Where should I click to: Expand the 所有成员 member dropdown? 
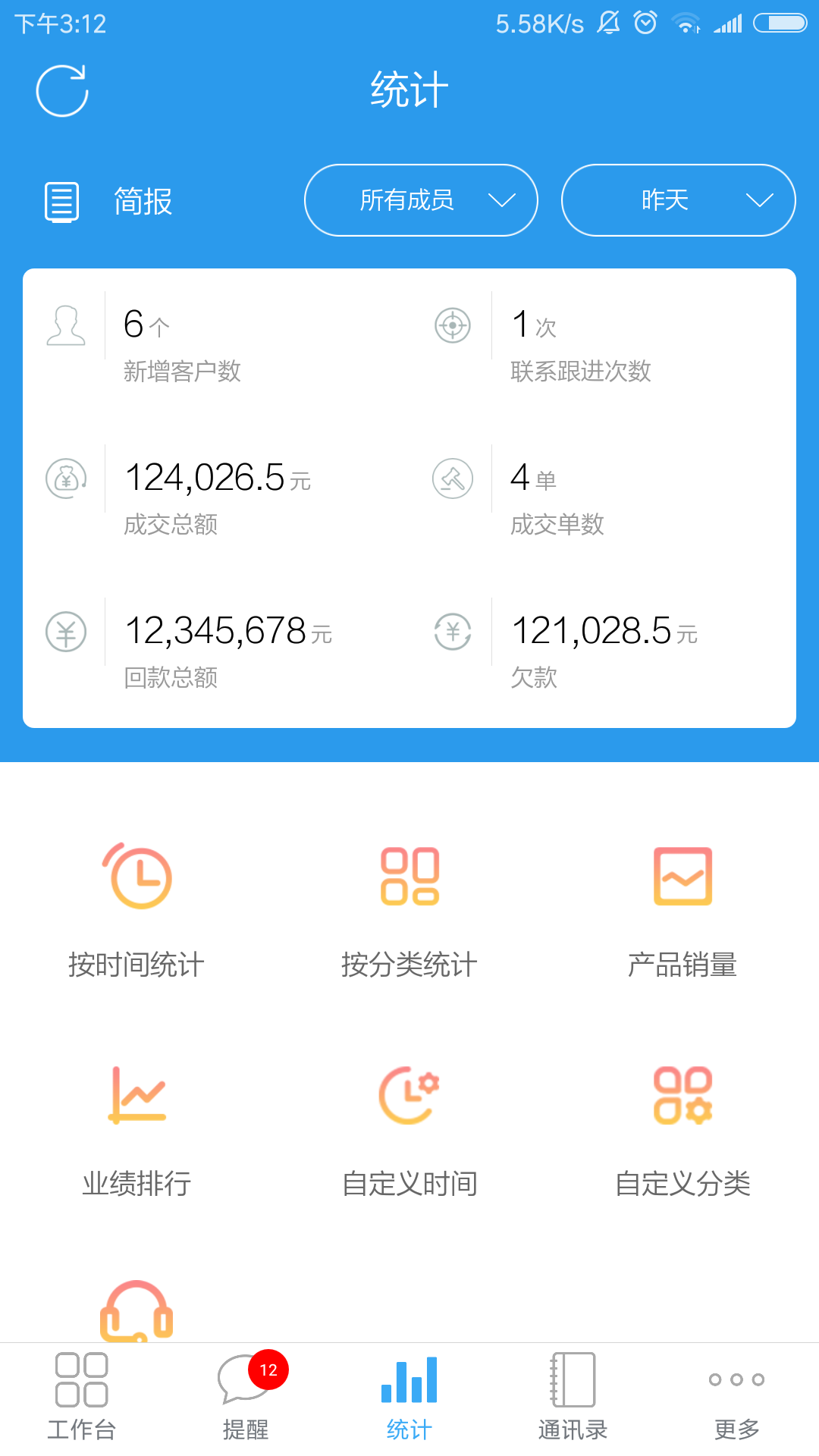[x=421, y=200]
